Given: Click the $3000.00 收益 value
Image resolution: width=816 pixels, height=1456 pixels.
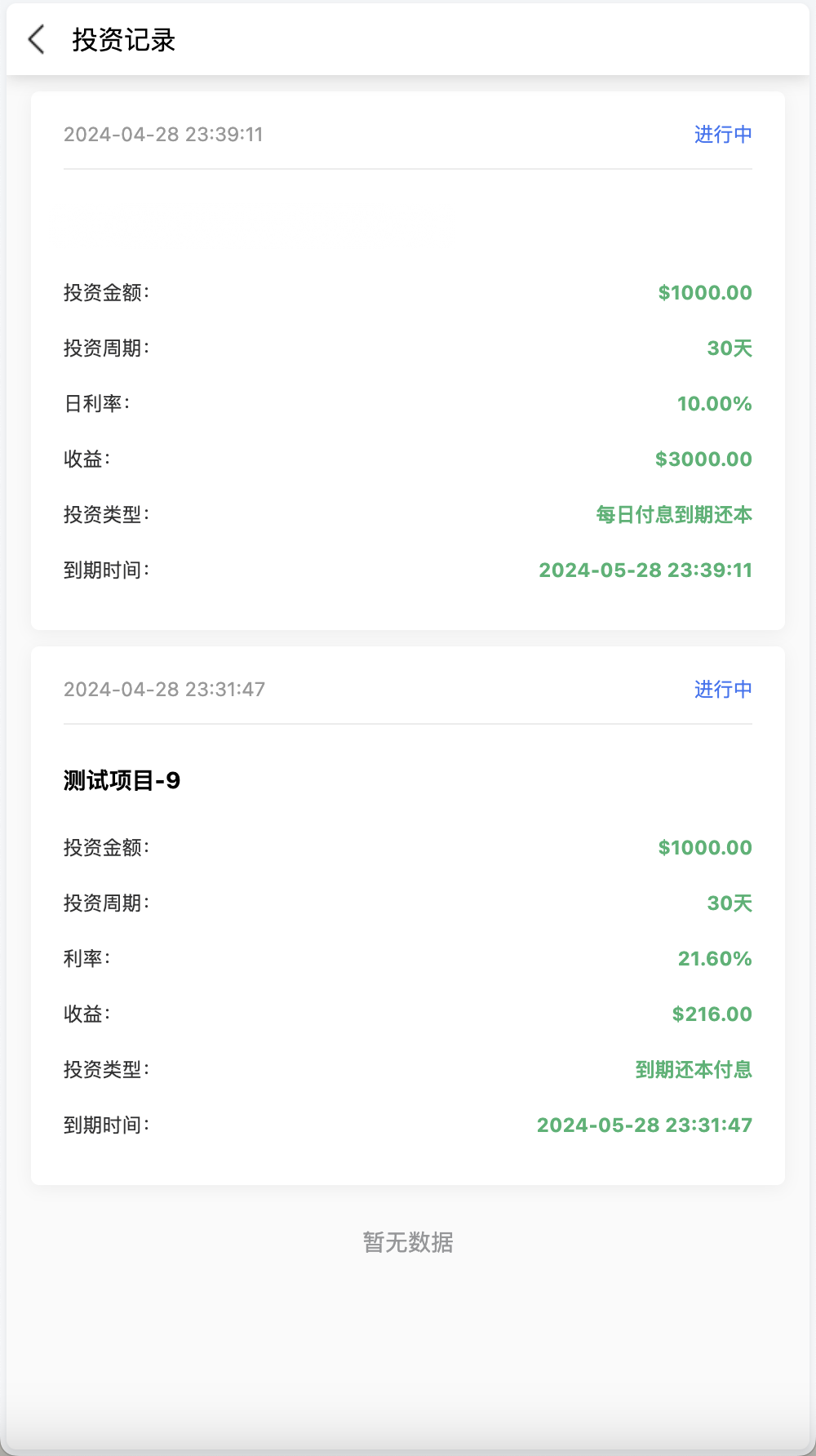Looking at the screenshot, I should 703,459.
